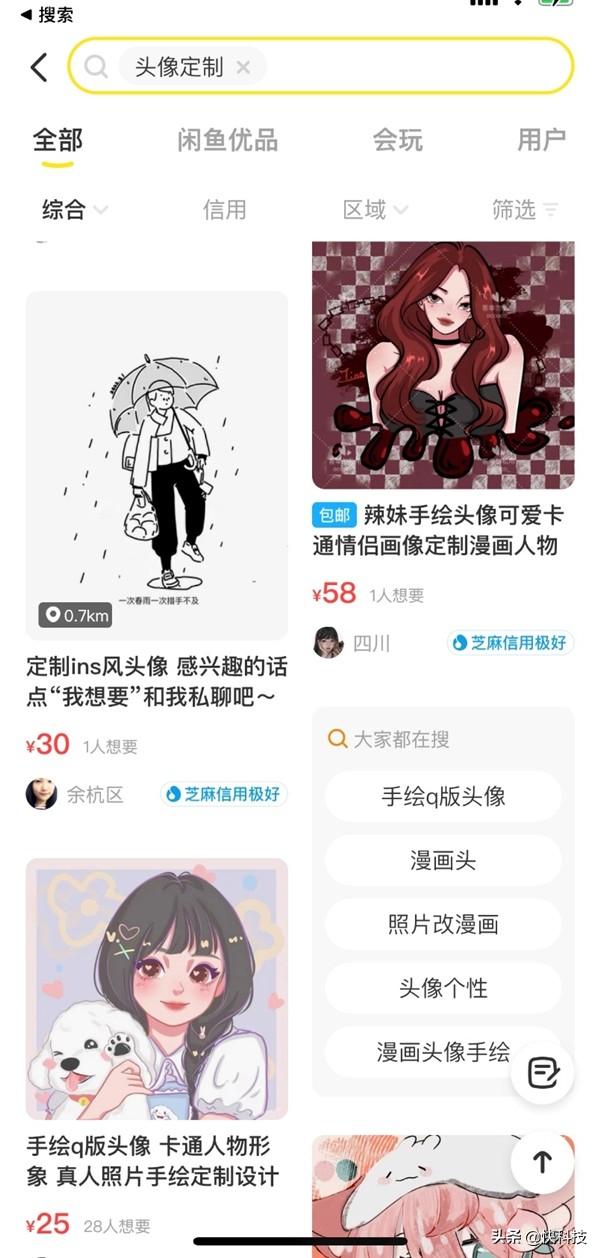Image resolution: width=600 pixels, height=1258 pixels.
Task: Open the 筛选 filter options
Action: 524,210
